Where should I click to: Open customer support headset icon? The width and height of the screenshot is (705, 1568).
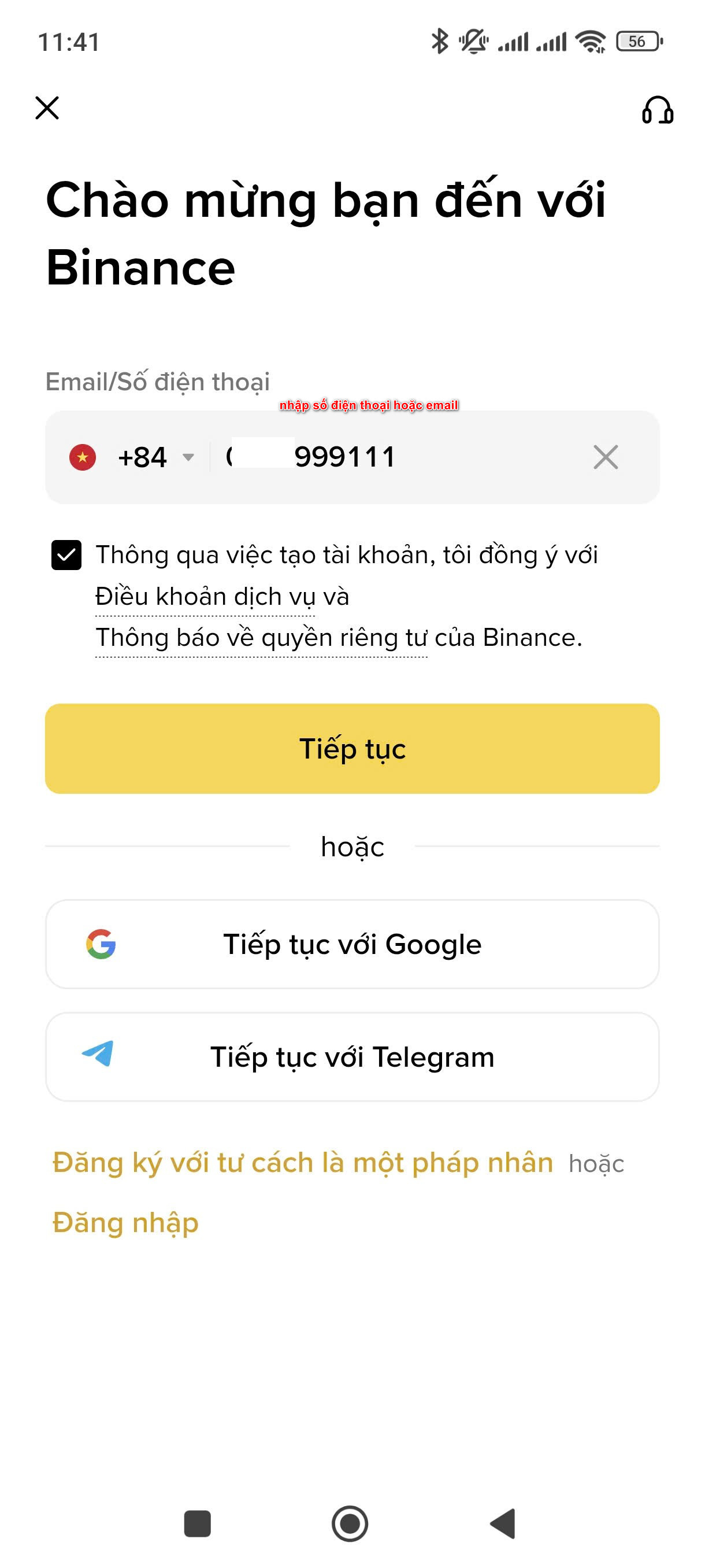[x=657, y=110]
